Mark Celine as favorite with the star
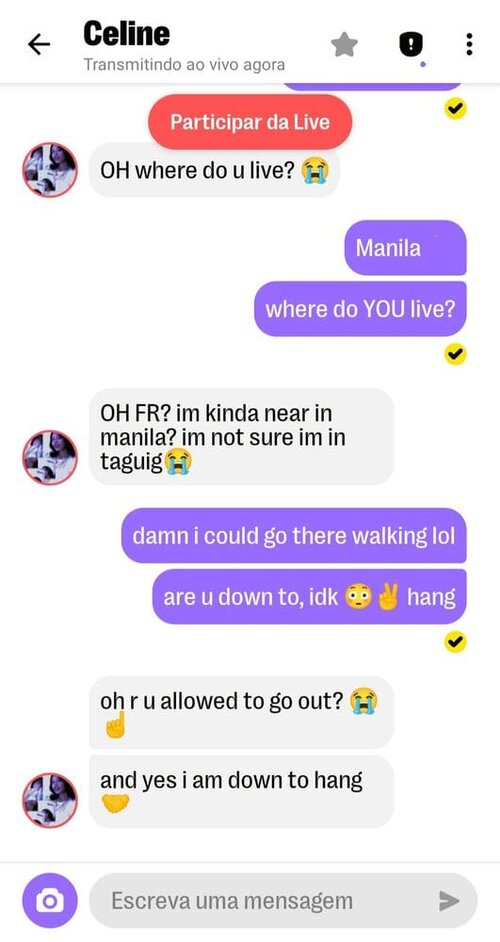500x942 pixels. [344, 45]
